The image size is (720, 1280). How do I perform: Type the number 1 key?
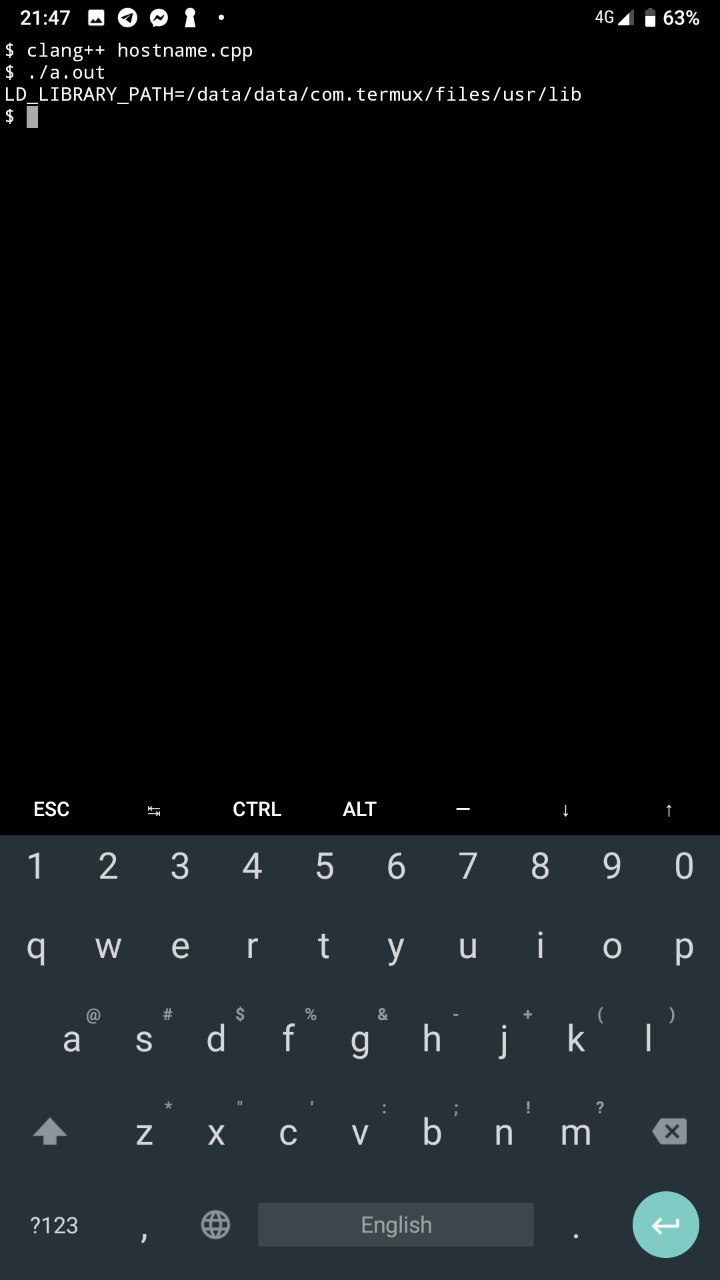coord(36,866)
